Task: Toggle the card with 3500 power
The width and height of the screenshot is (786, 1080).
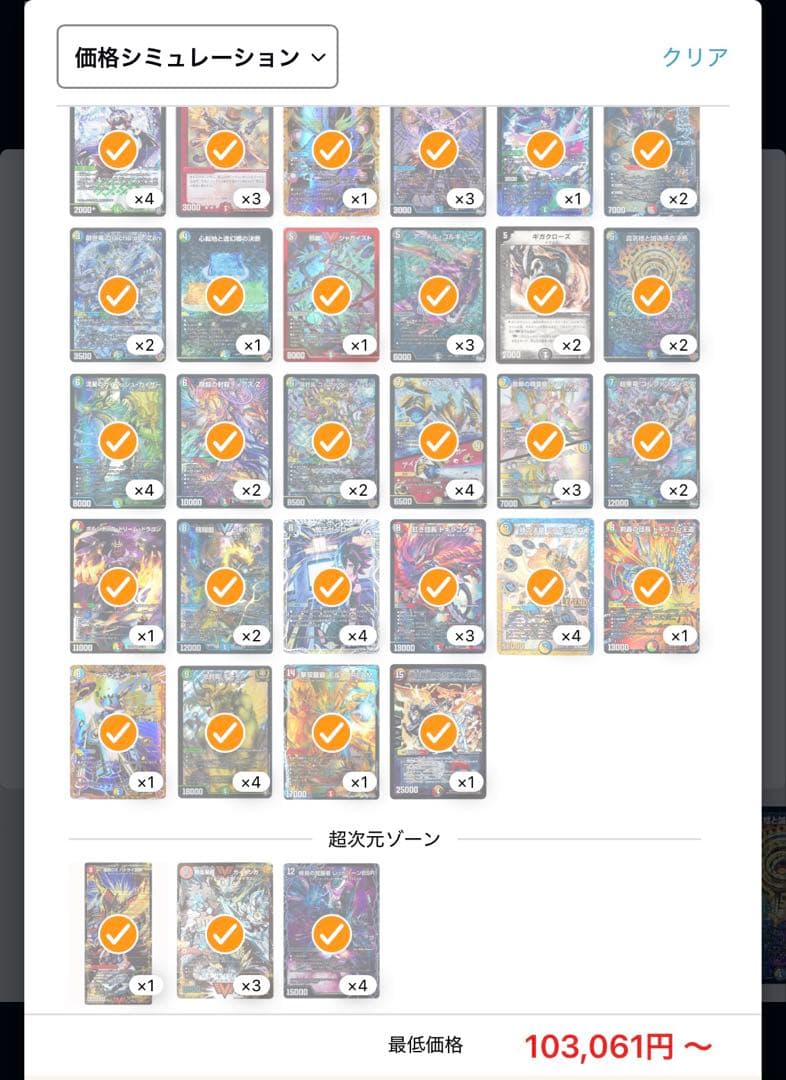Action: pos(118,294)
